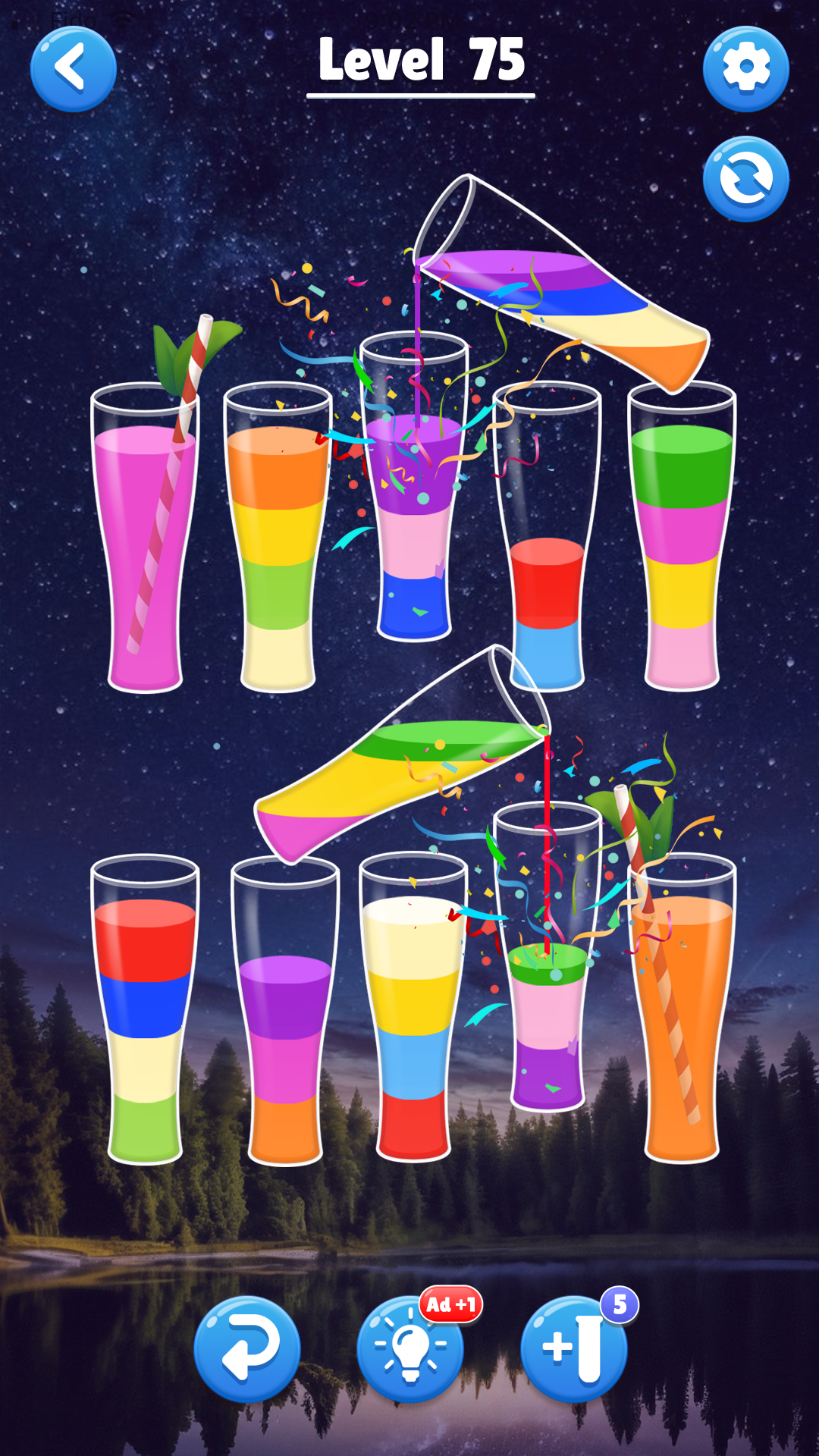Restart the level with the refresh button
This screenshot has width=819, height=1456.
(745, 179)
